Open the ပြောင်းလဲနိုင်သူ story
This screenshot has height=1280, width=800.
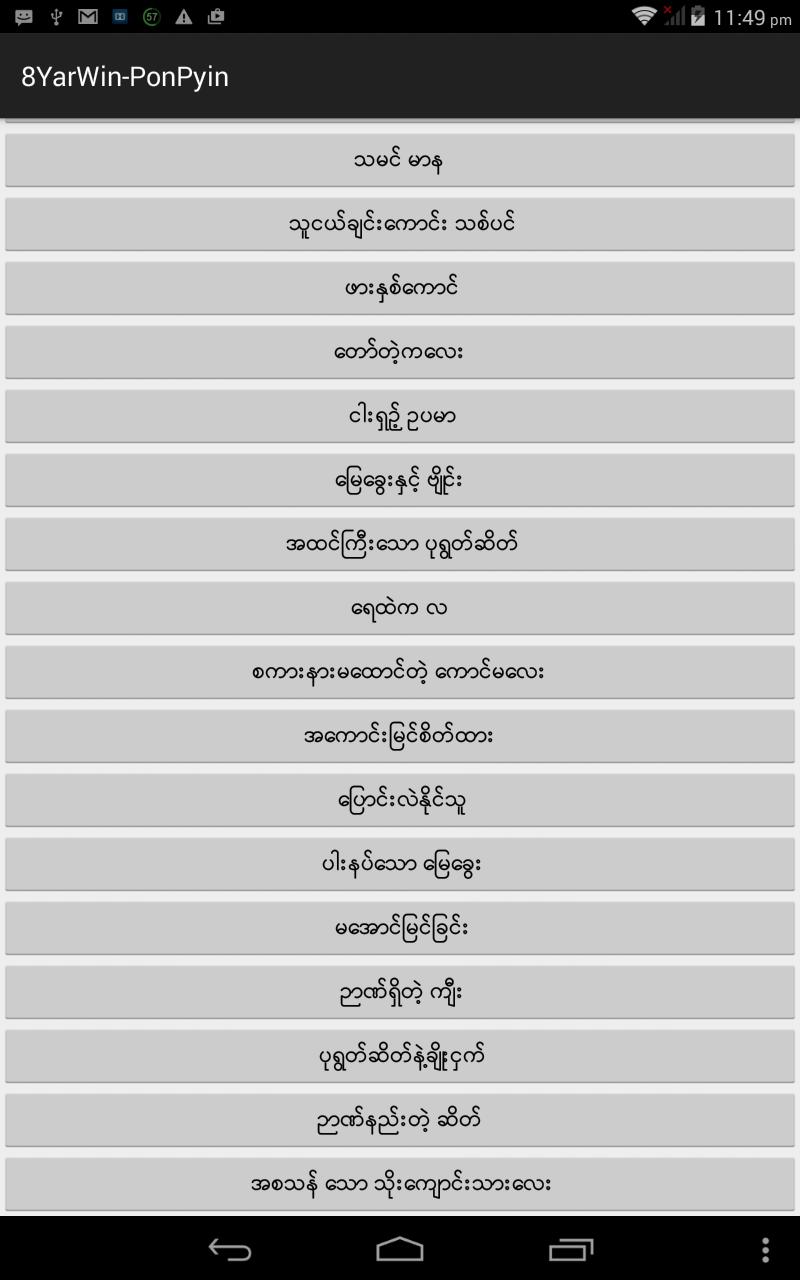(400, 800)
